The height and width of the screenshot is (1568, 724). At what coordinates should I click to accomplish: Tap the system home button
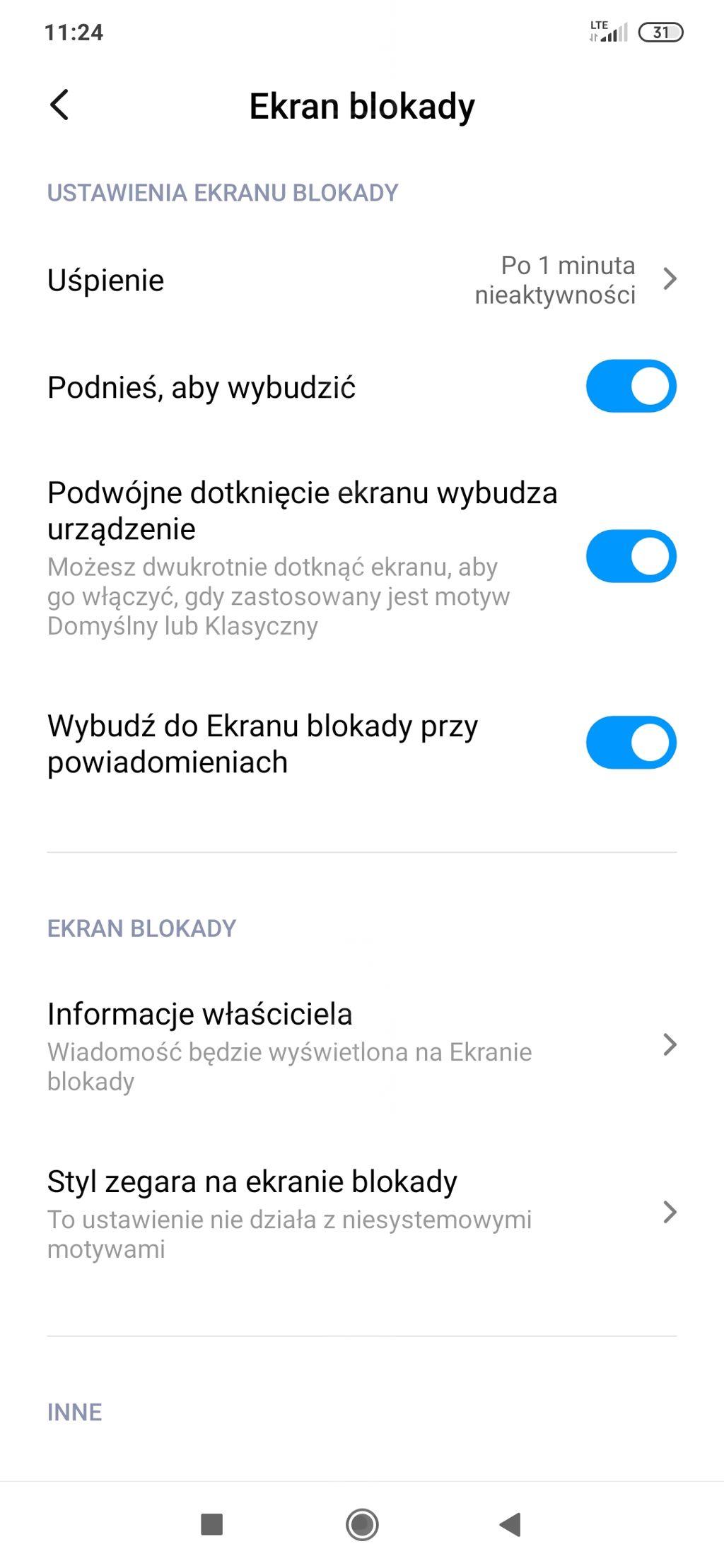362,1524
